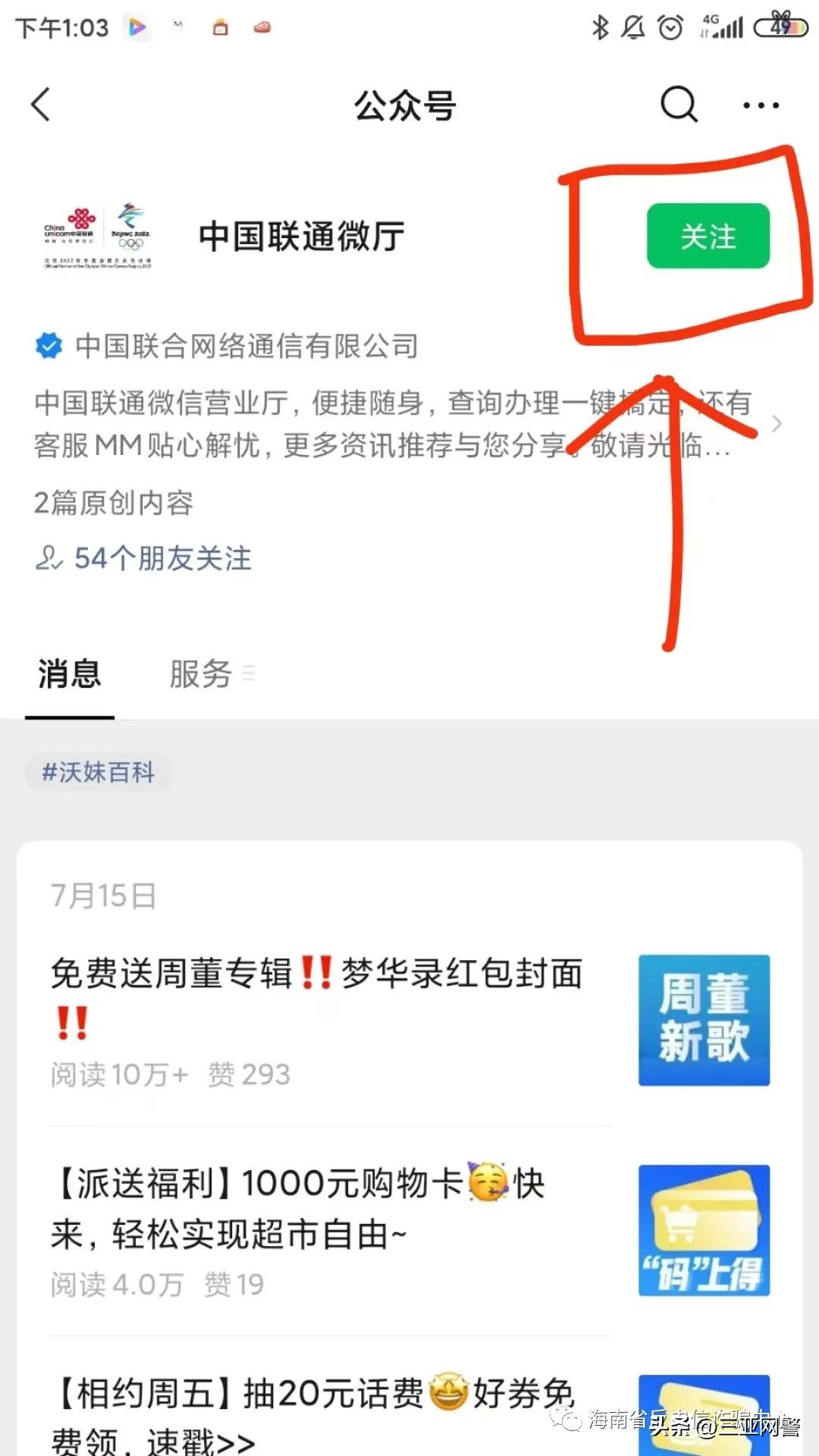Tap the #沃妹百科 topic tag
This screenshot has width=819, height=1456.
pos(99,773)
